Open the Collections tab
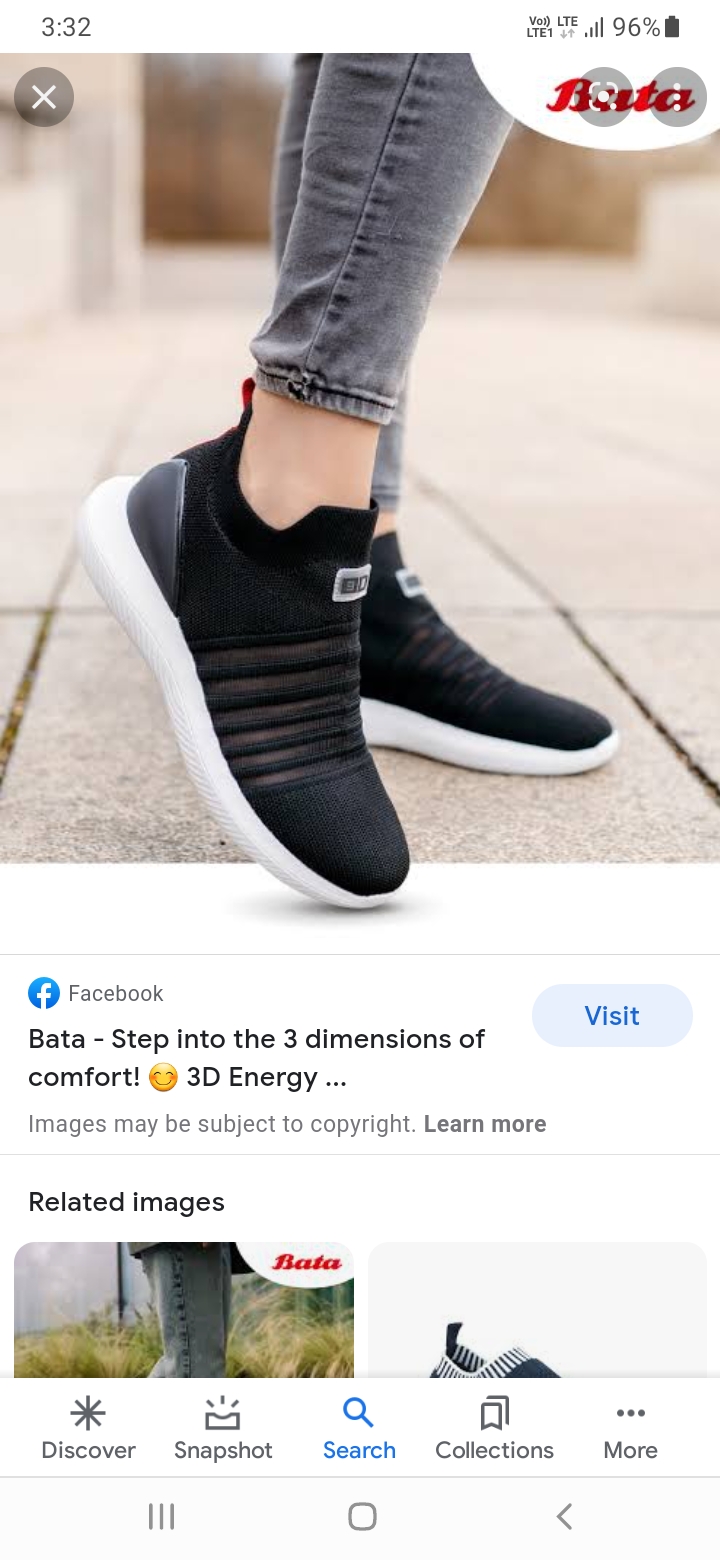Viewport: 720px width, 1560px height. point(494,1430)
